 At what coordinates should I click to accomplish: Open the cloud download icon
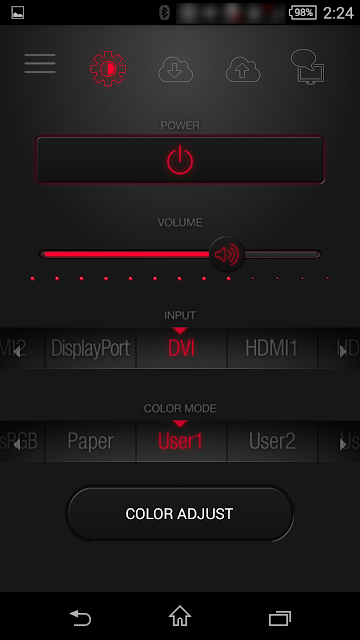[x=176, y=69]
